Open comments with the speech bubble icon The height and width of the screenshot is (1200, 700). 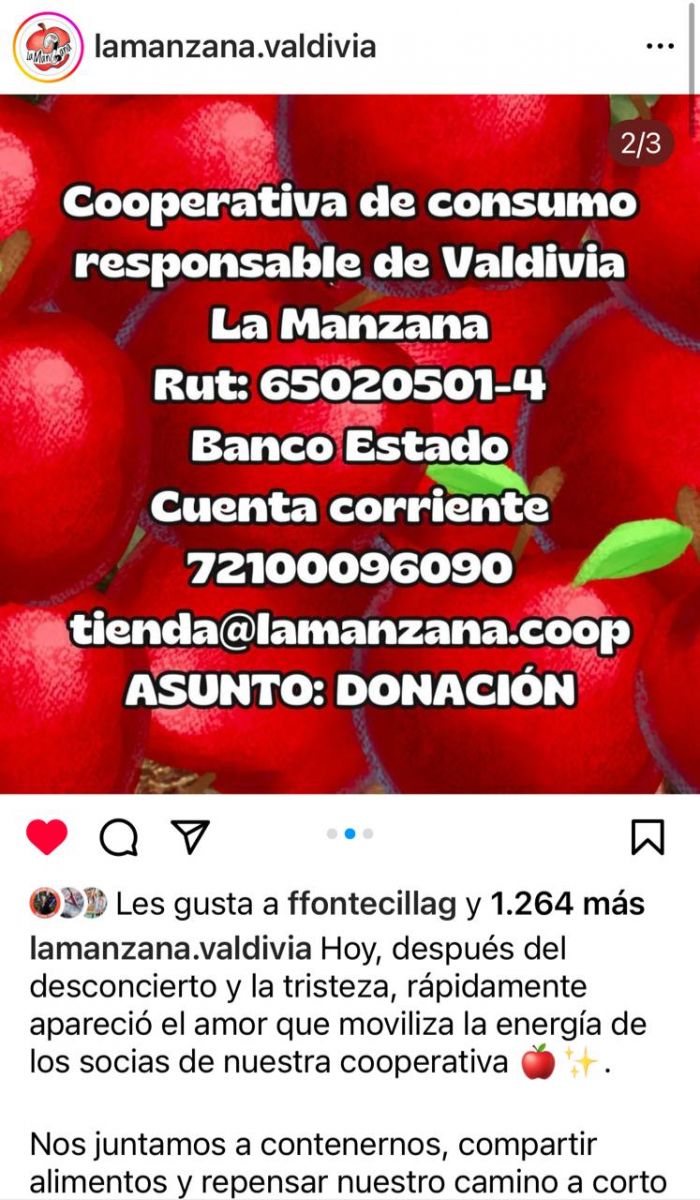[119, 837]
